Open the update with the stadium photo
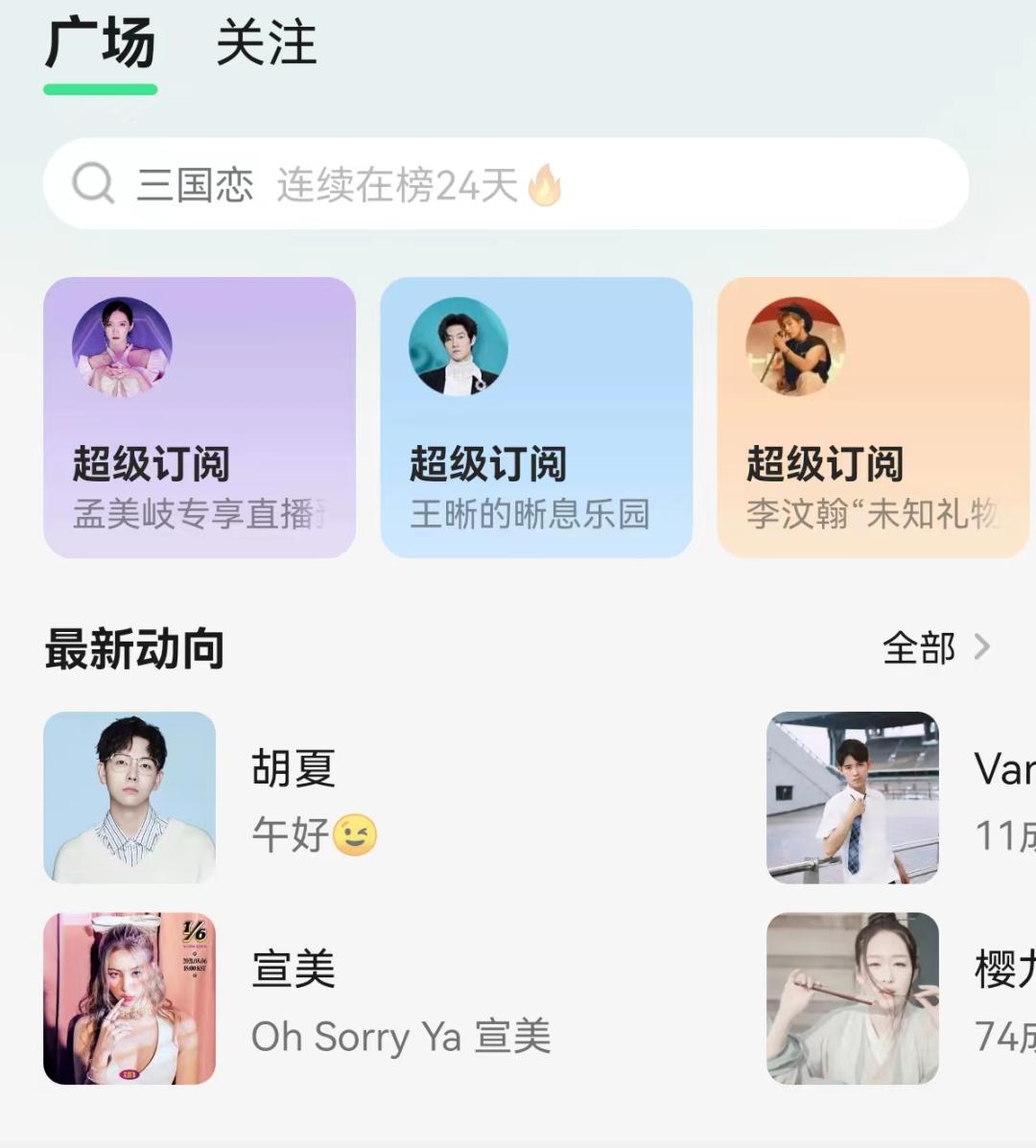Screen dimensions: 1036x1148 (x=853, y=798)
